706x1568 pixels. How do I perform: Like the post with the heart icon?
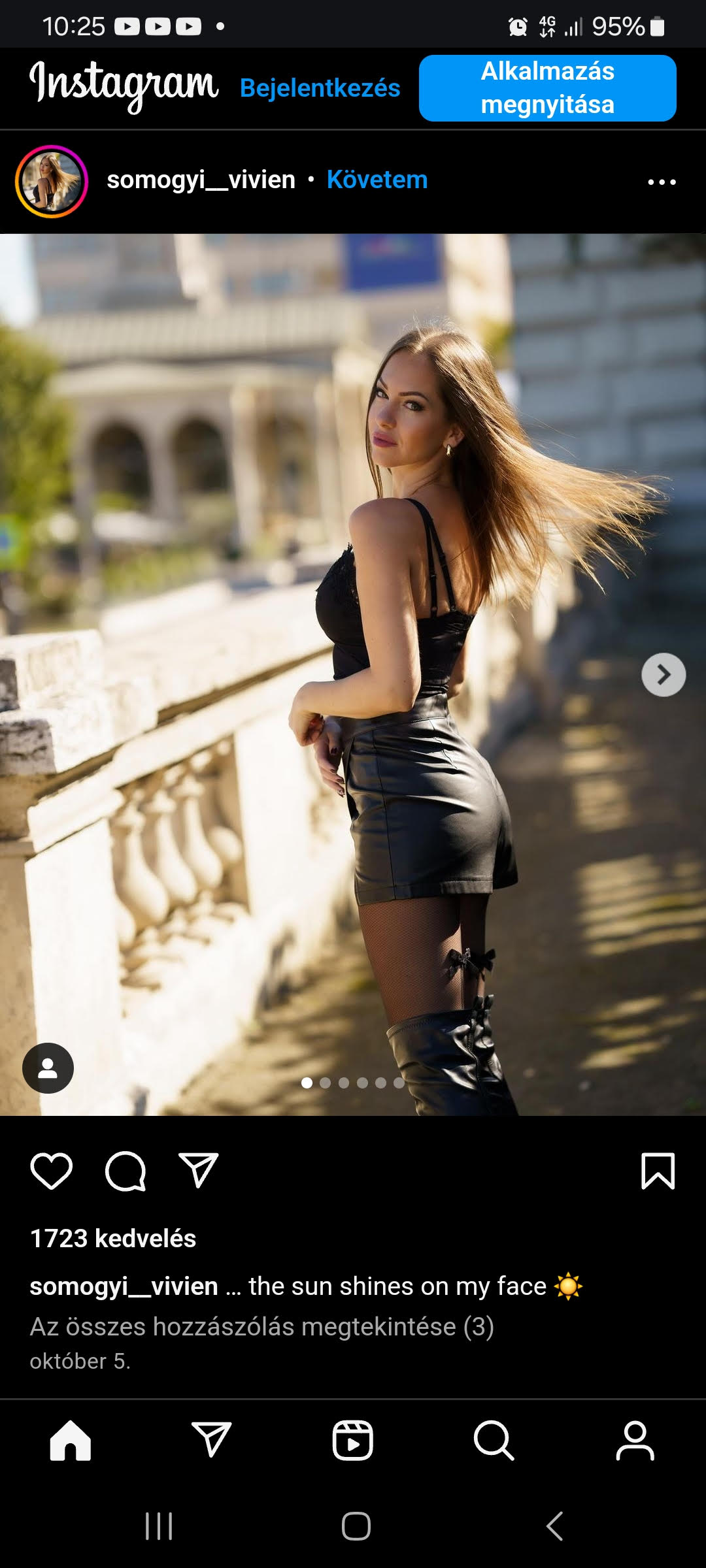(52, 1171)
